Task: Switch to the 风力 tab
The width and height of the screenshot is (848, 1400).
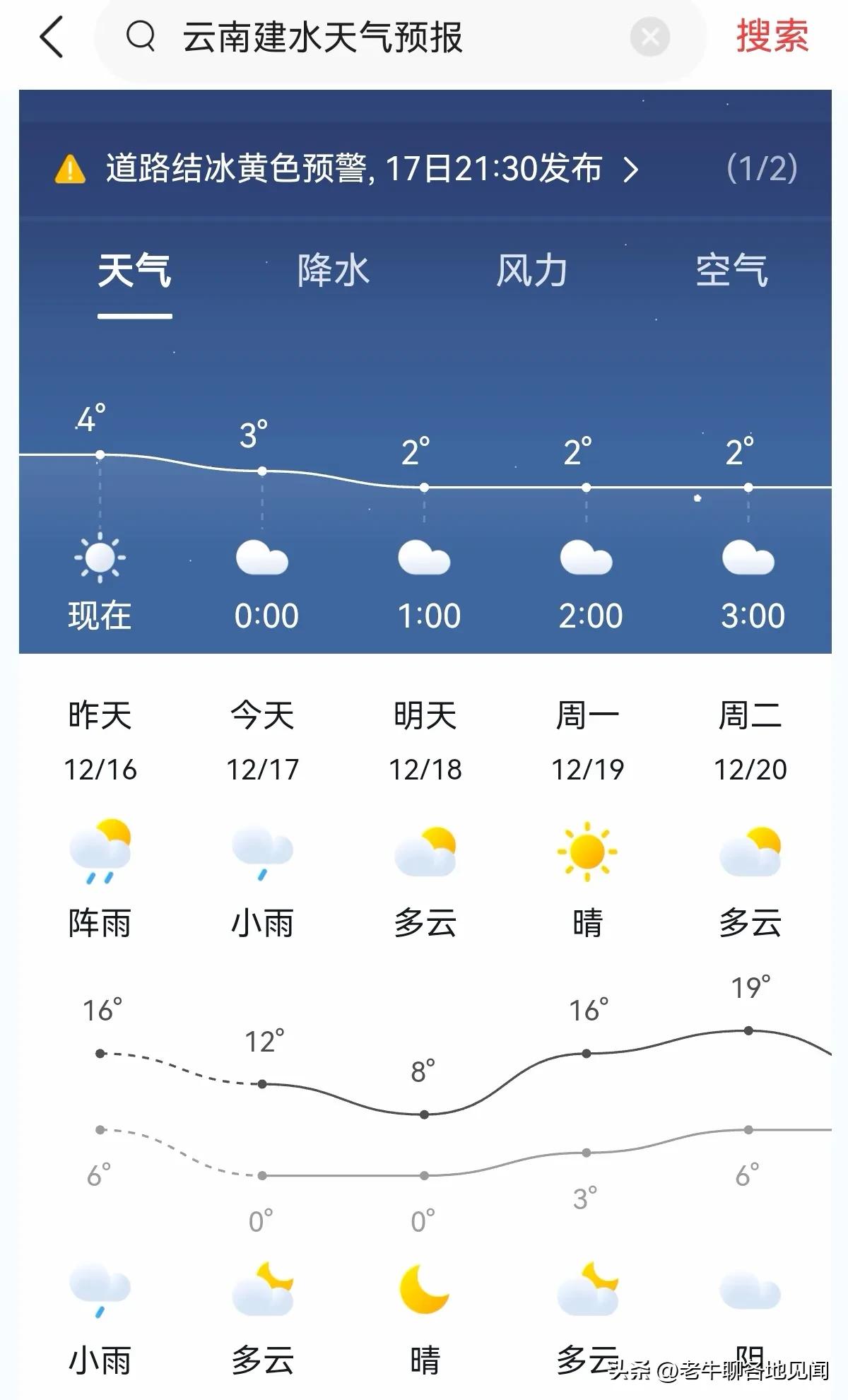Action: [x=531, y=271]
